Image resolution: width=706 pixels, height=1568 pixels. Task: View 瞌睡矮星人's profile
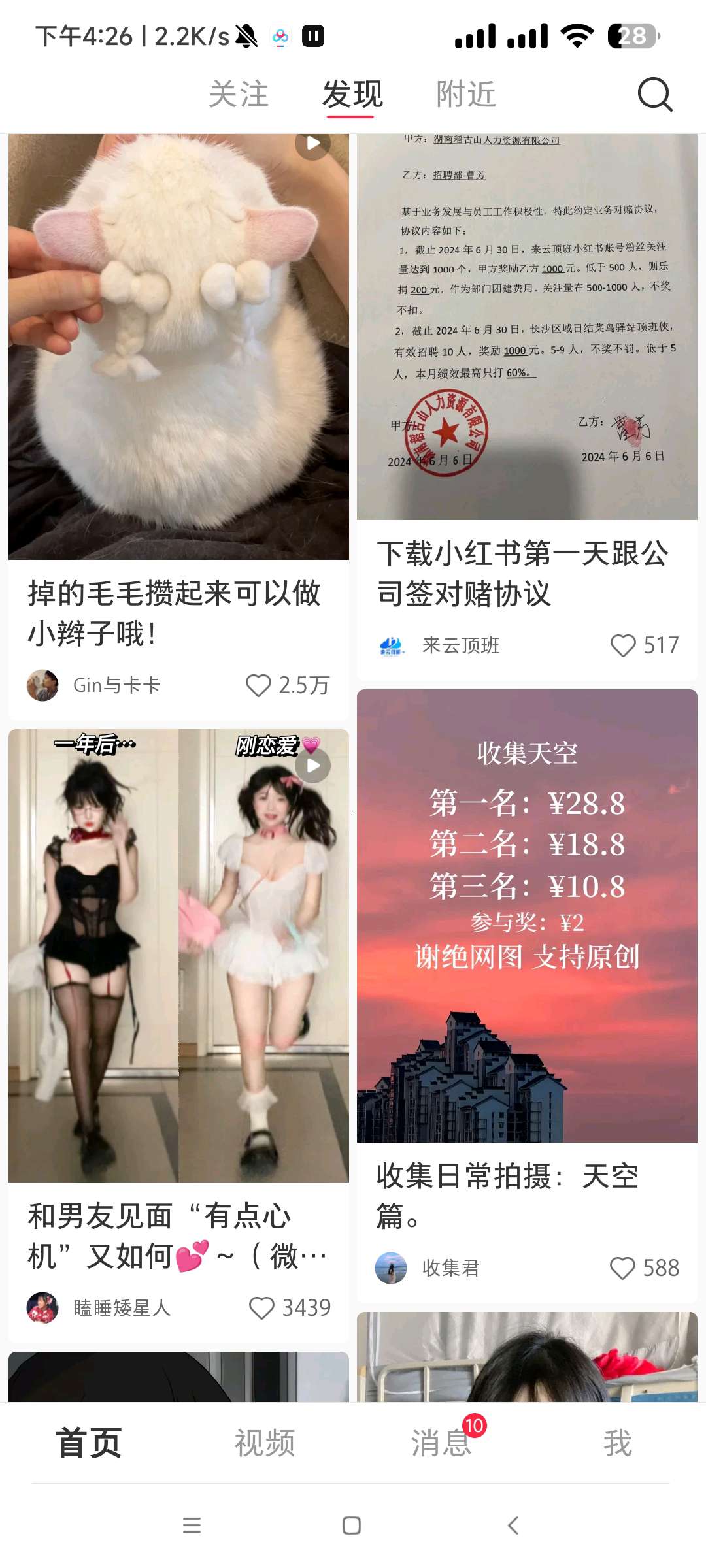43,1308
